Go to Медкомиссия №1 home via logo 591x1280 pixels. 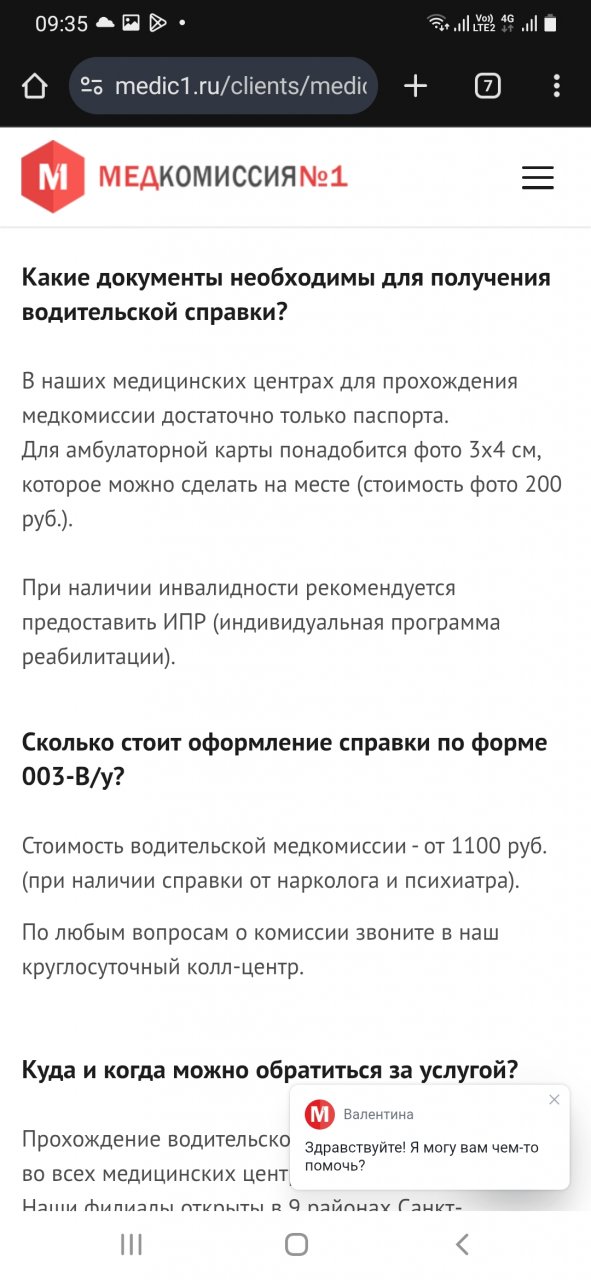coord(185,177)
